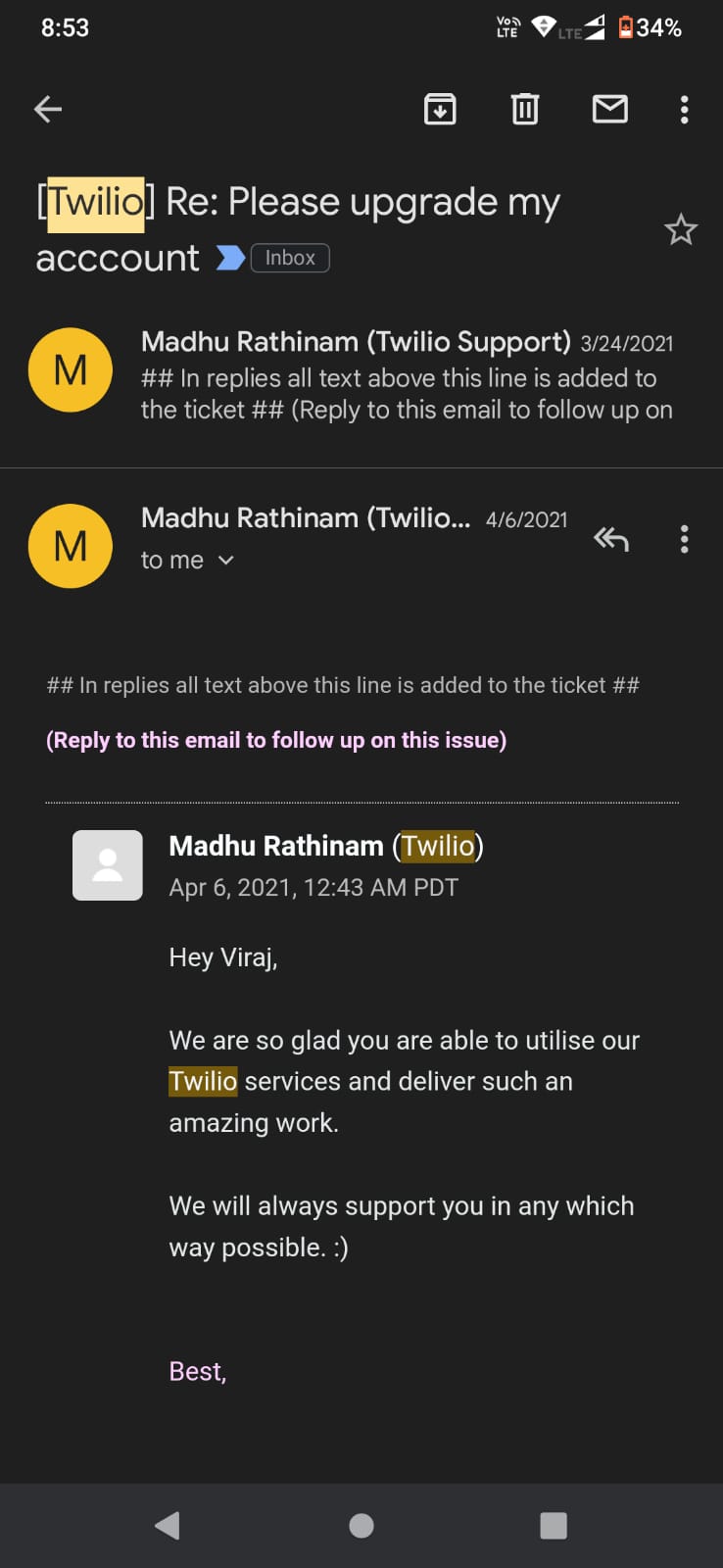The height and width of the screenshot is (1568, 723).
Task: Go back to the inbox list
Action: point(48,109)
